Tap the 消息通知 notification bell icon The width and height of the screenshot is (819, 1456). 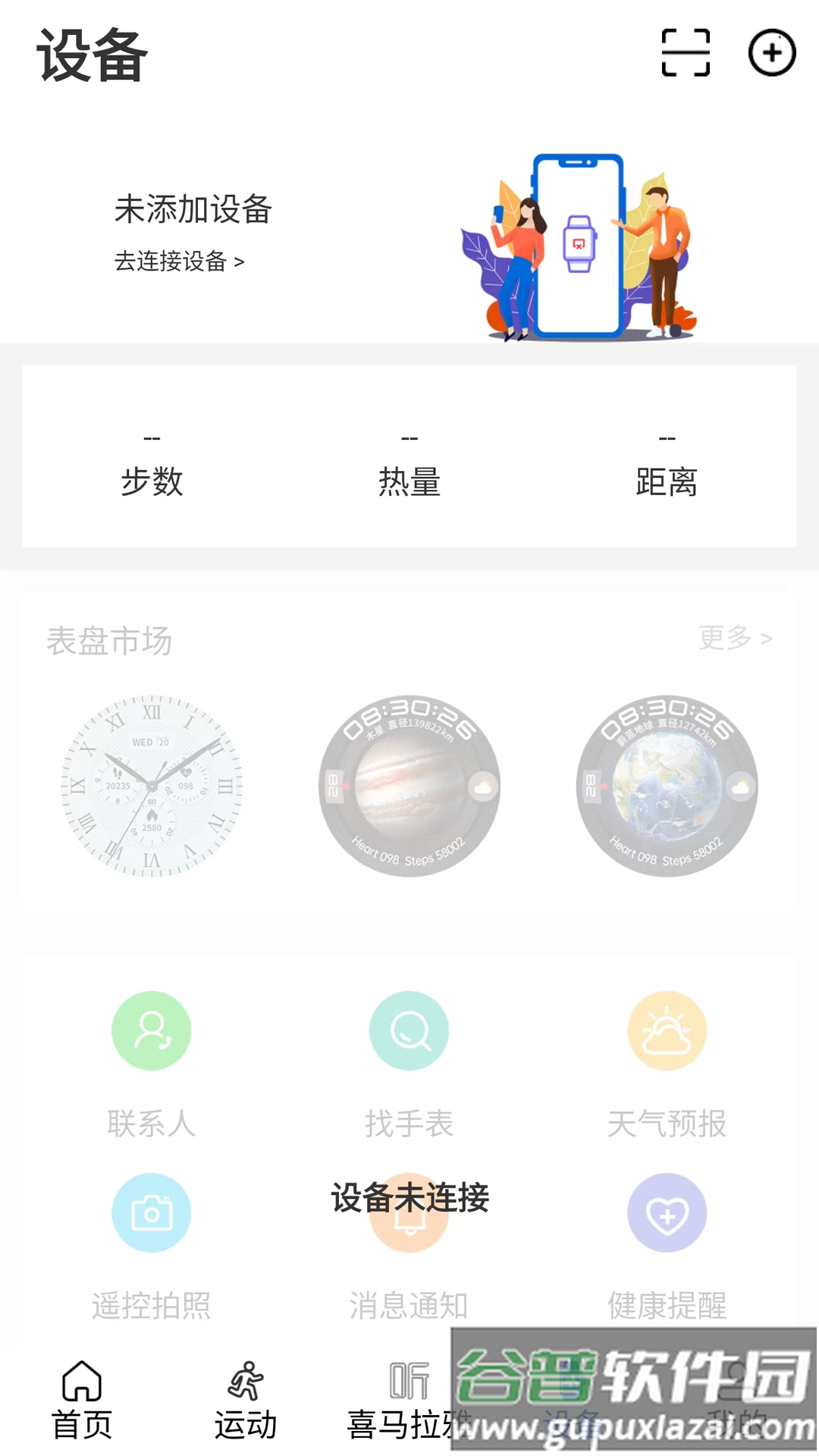pos(408,1212)
